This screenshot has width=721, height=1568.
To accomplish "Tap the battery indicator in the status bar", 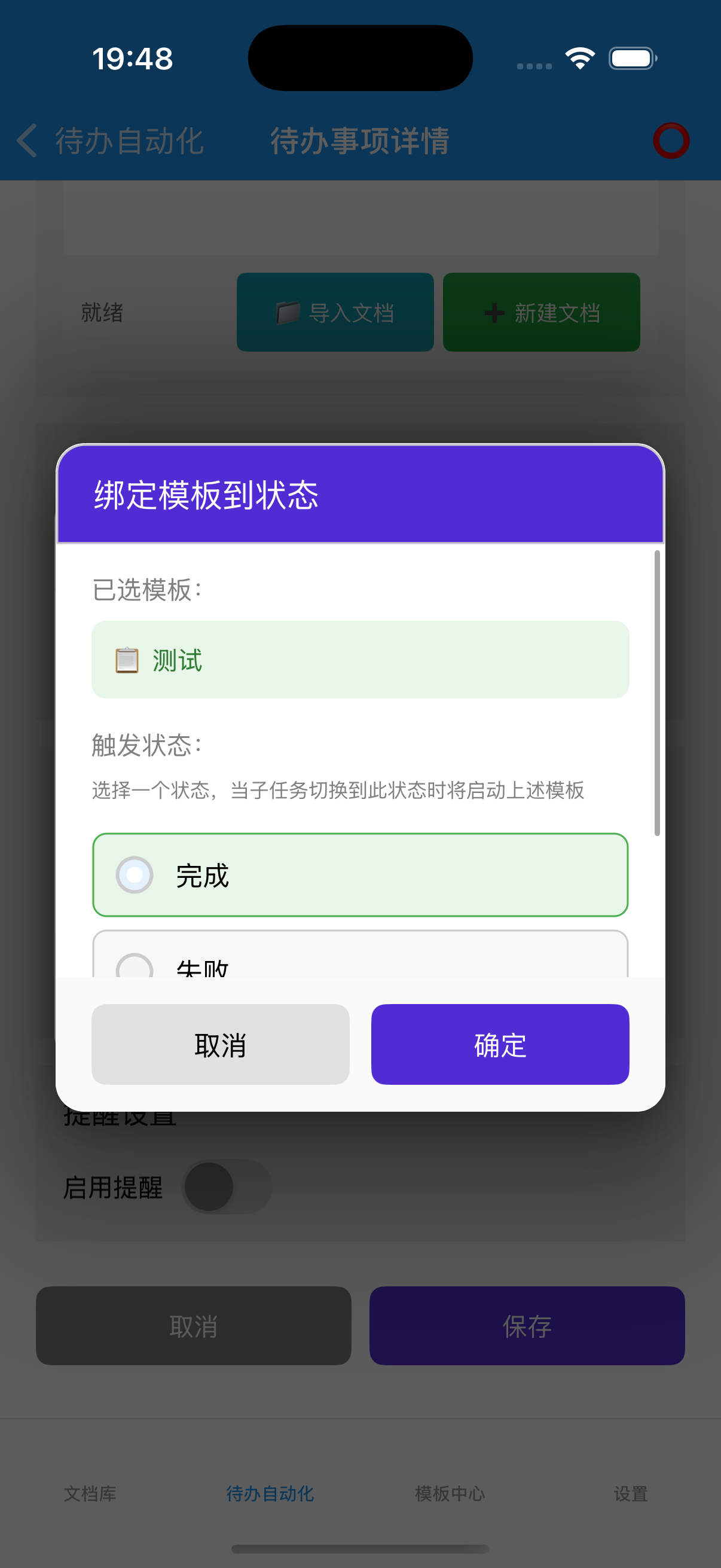I will (631, 58).
